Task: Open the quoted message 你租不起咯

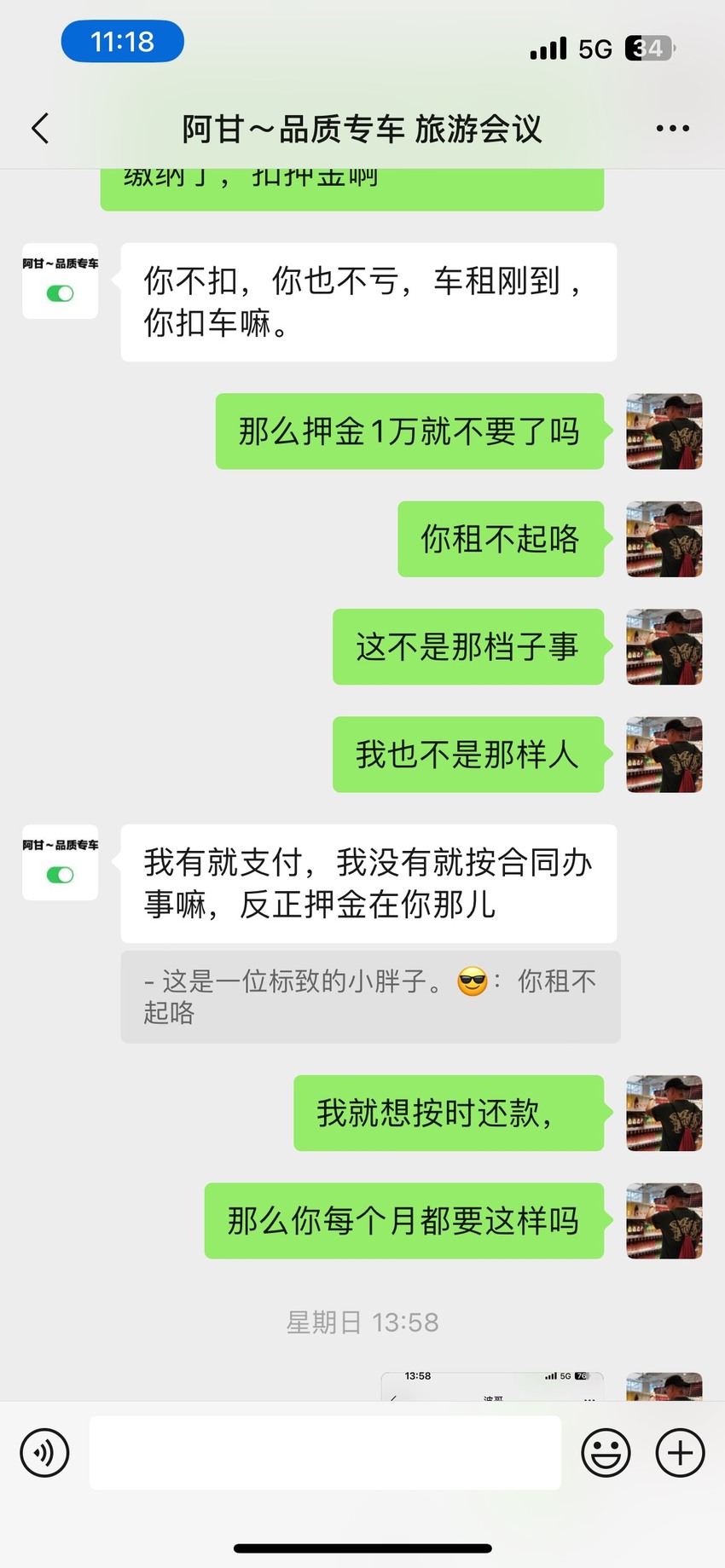Action: tap(370, 997)
